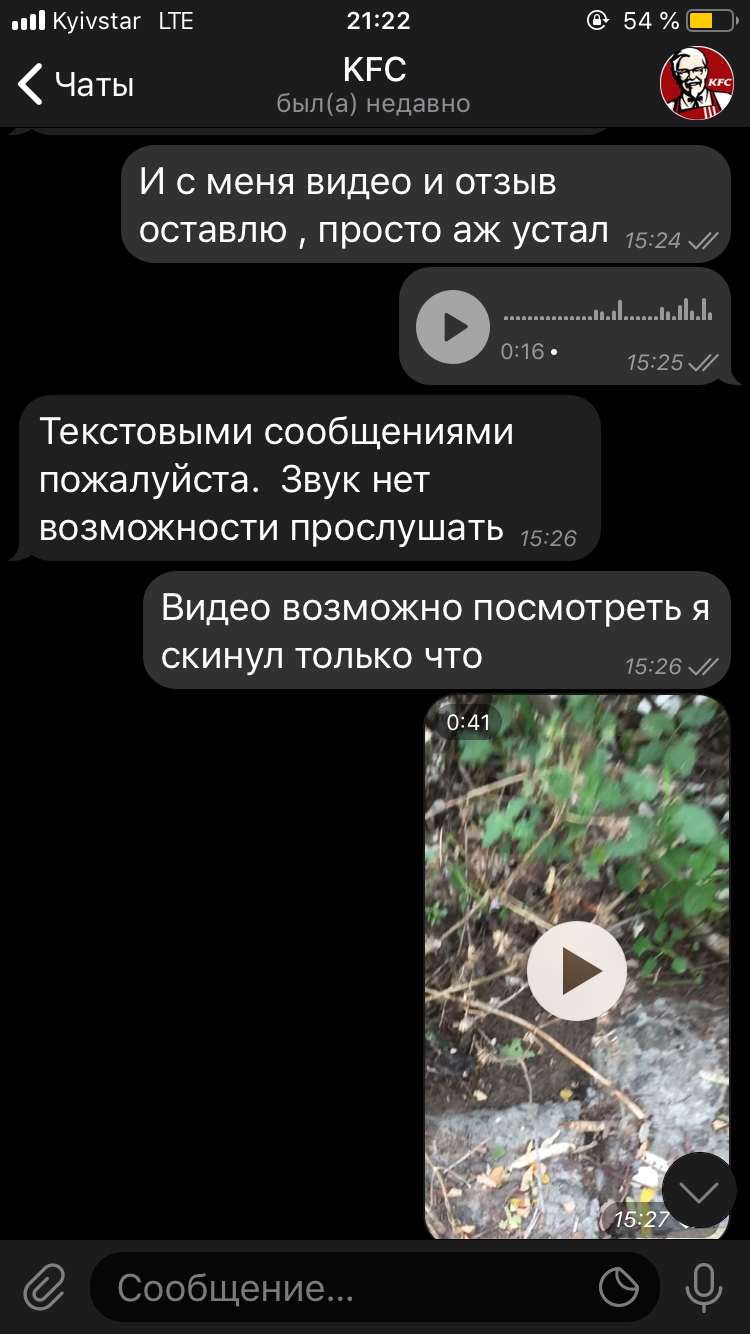
Task: Attach a file with the paperclip icon
Action: coord(44,1287)
